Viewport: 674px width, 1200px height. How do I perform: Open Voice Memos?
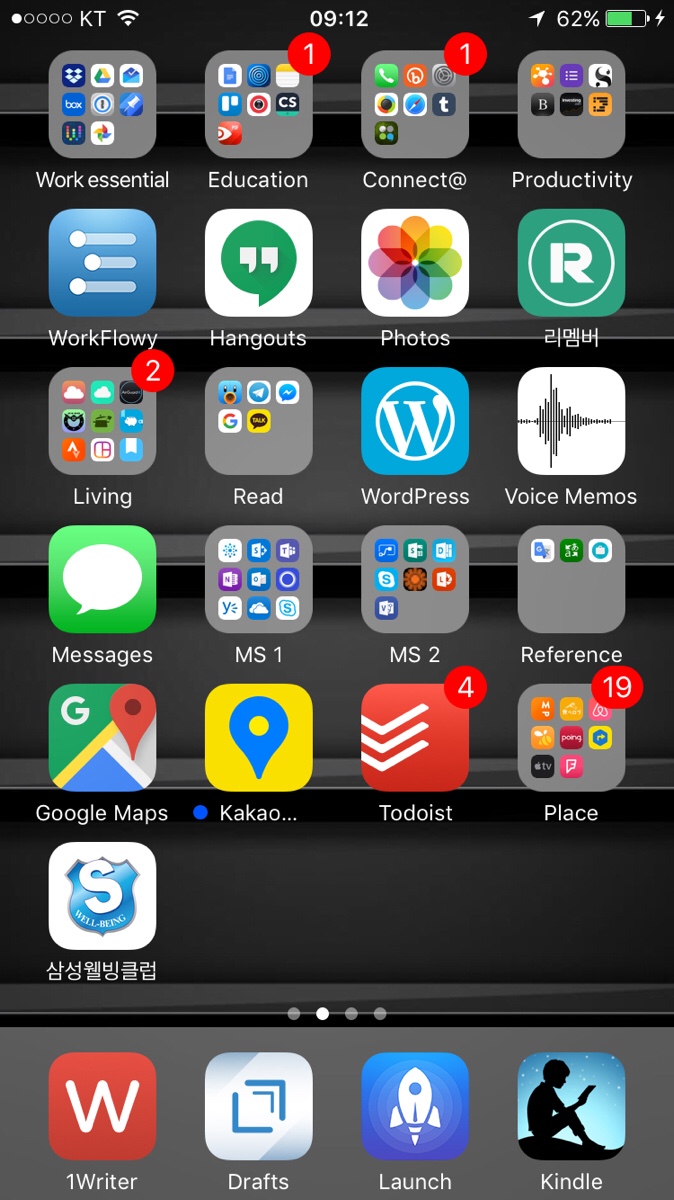click(x=571, y=421)
